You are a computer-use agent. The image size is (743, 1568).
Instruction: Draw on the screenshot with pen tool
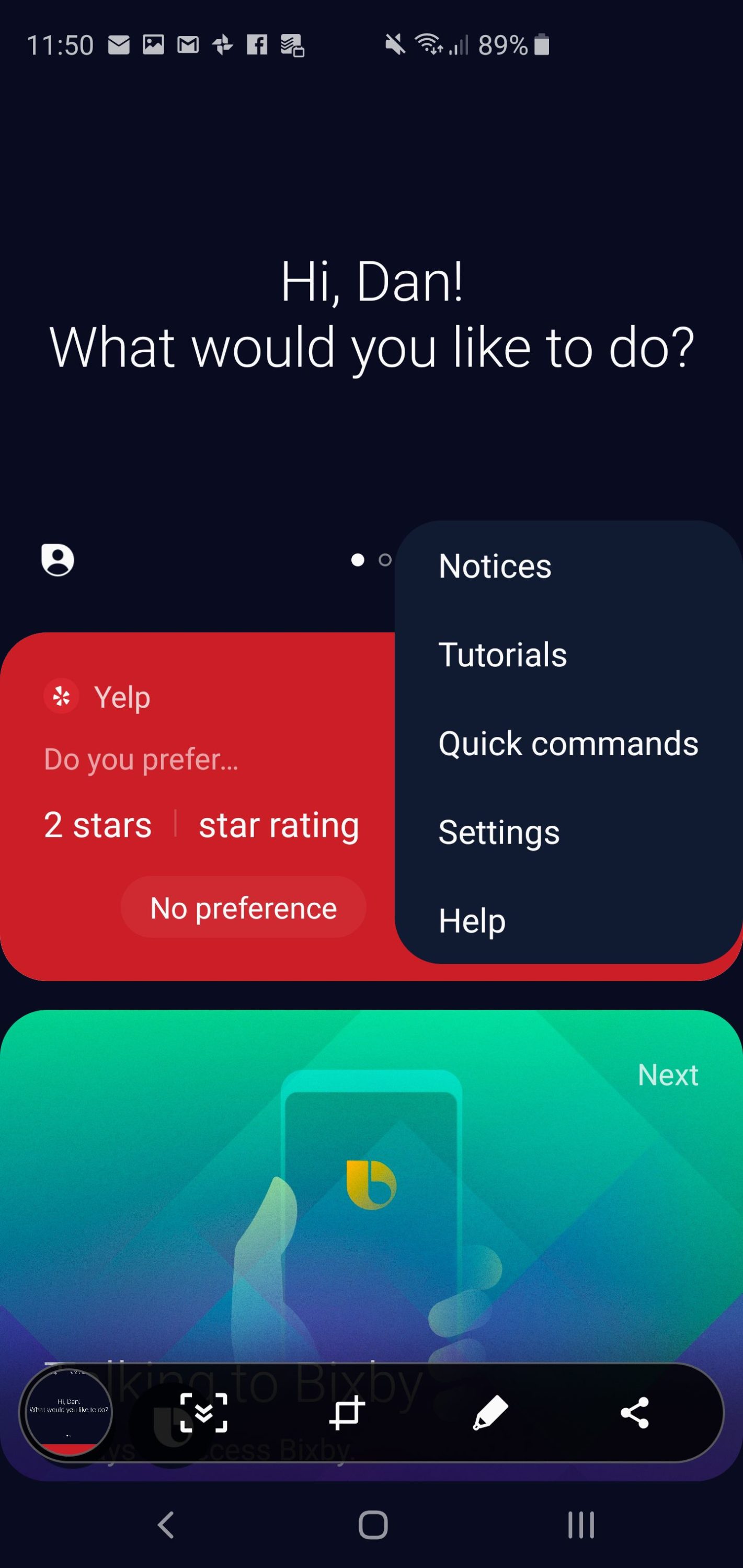coord(490,1412)
